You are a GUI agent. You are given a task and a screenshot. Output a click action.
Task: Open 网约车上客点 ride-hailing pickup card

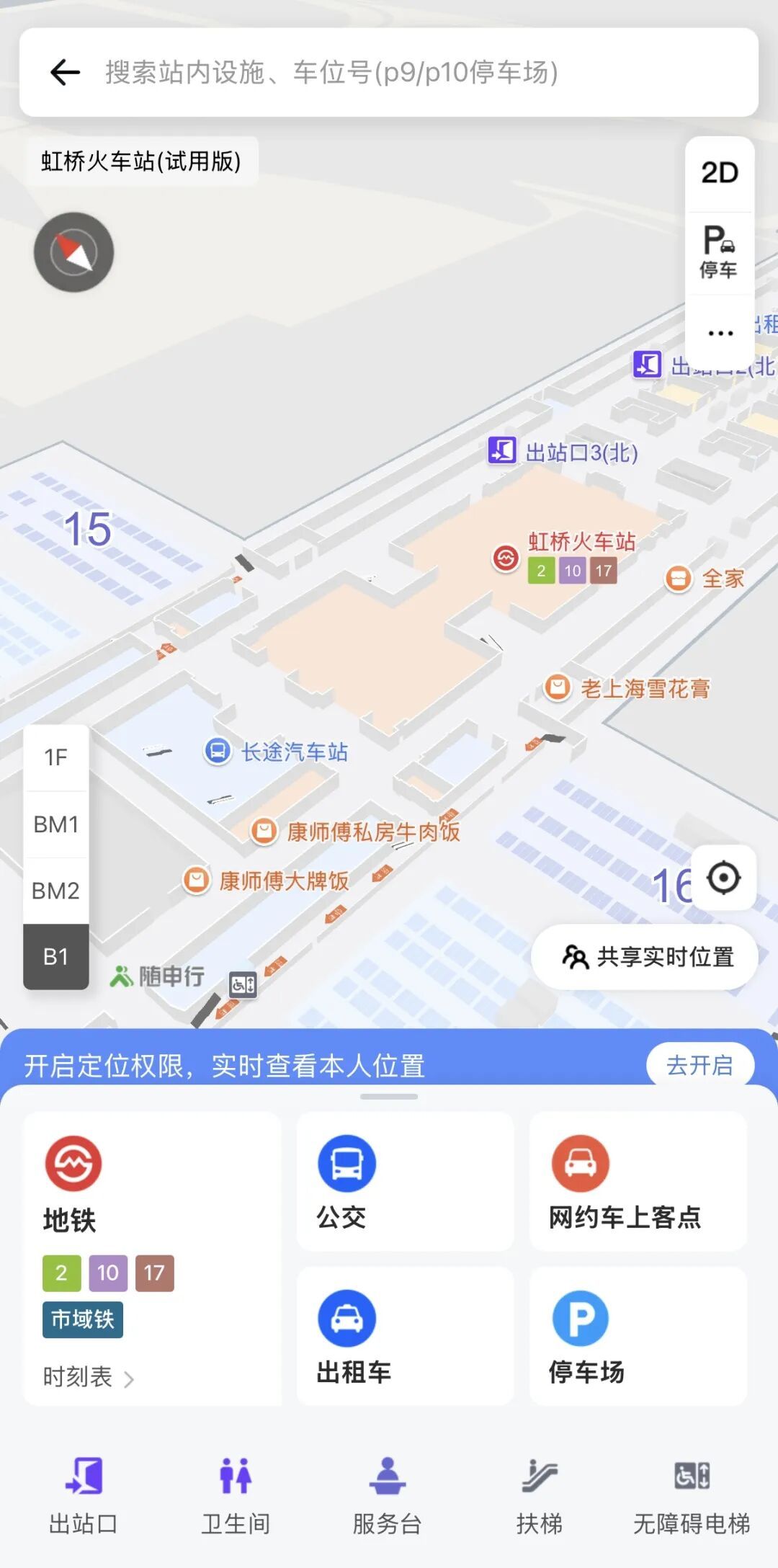(638, 1182)
